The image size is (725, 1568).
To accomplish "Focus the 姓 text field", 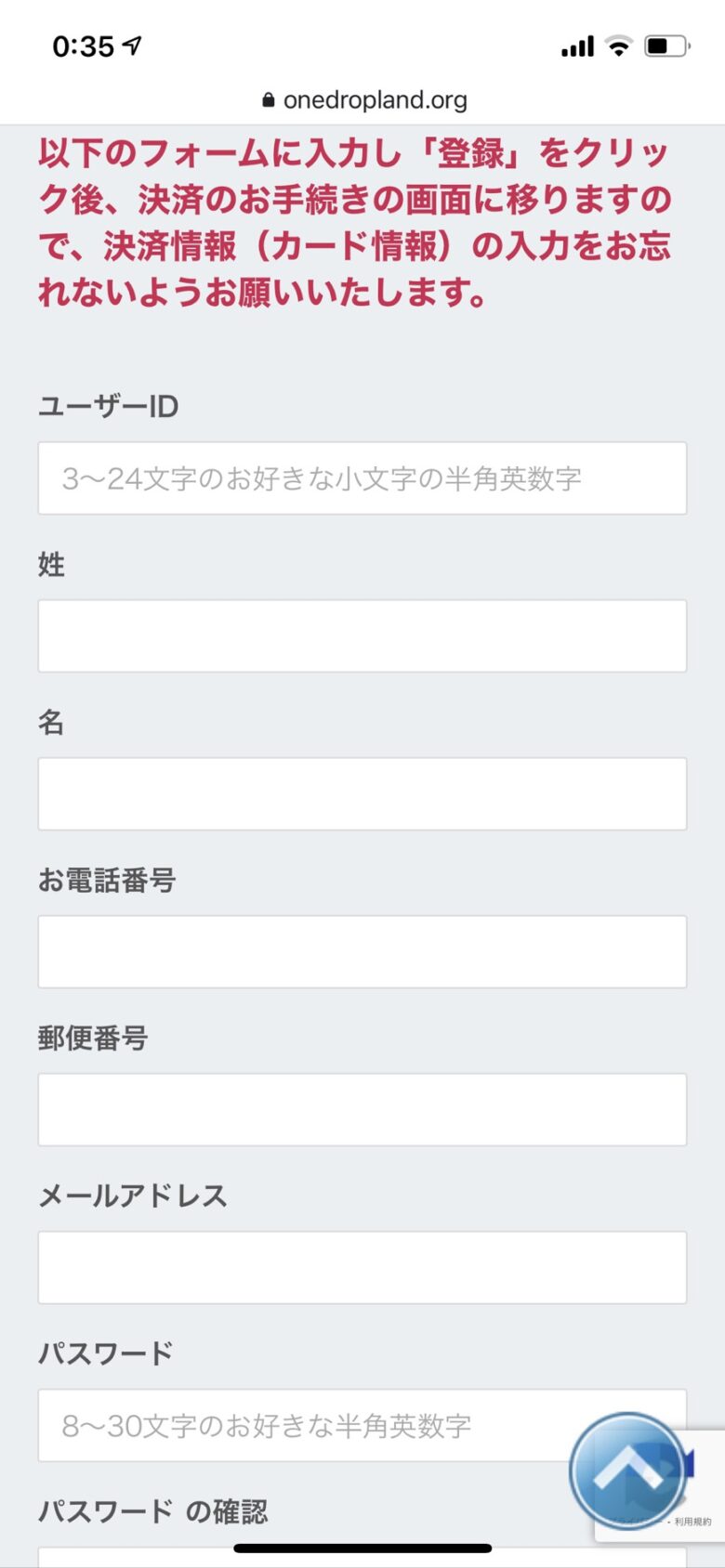I will 362,636.
